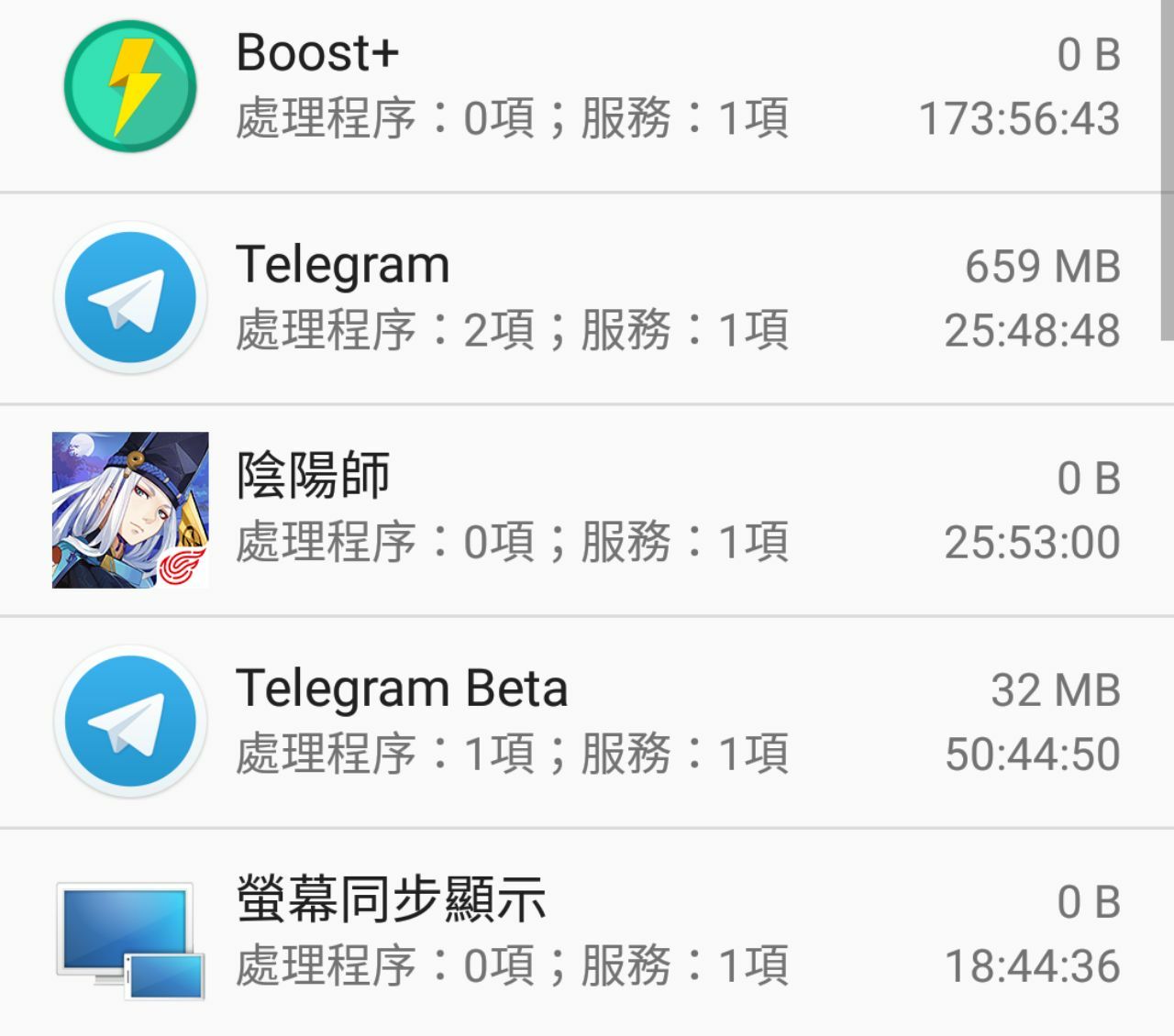The width and height of the screenshot is (1174, 1036).
Task: View Telegram Beta running service details
Action: (x=587, y=722)
